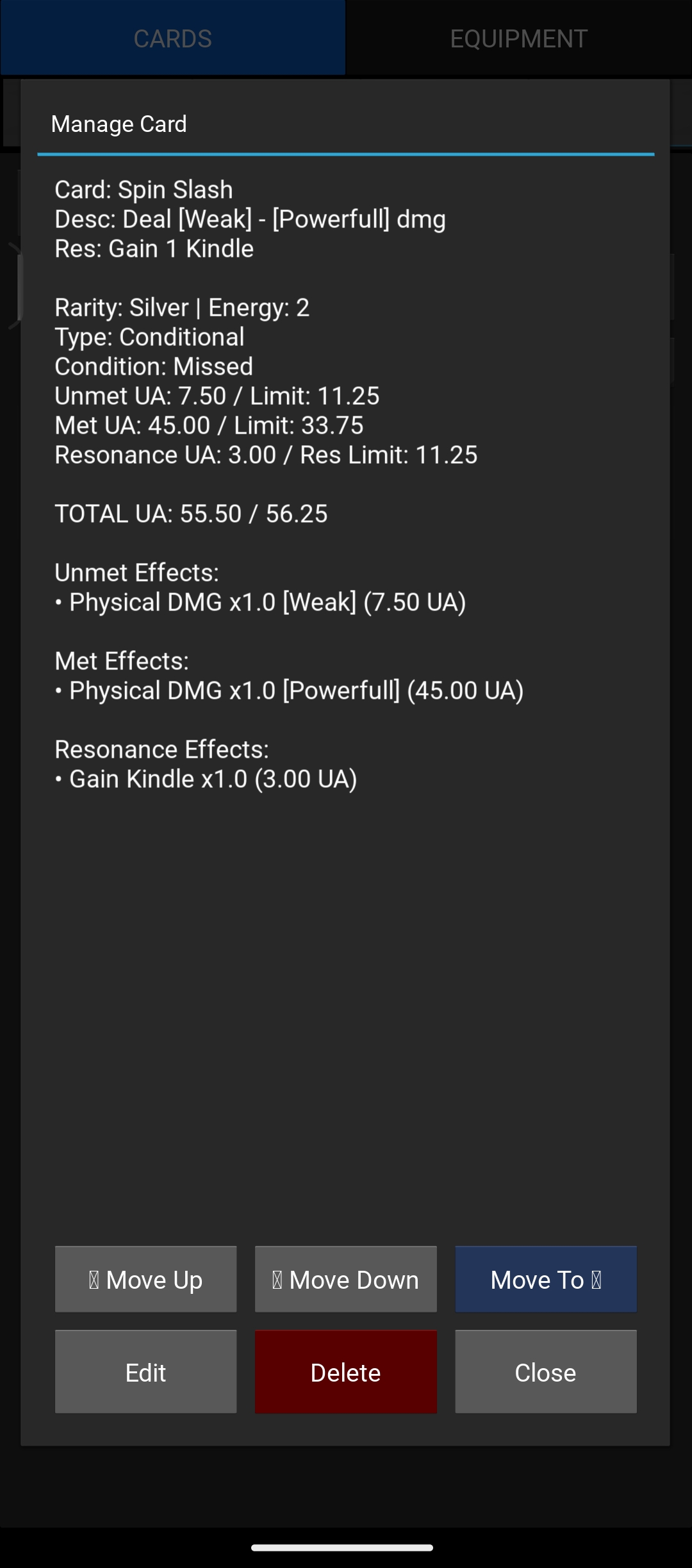The height and width of the screenshot is (1568, 692).
Task: Open the Move To option
Action: (x=545, y=1279)
